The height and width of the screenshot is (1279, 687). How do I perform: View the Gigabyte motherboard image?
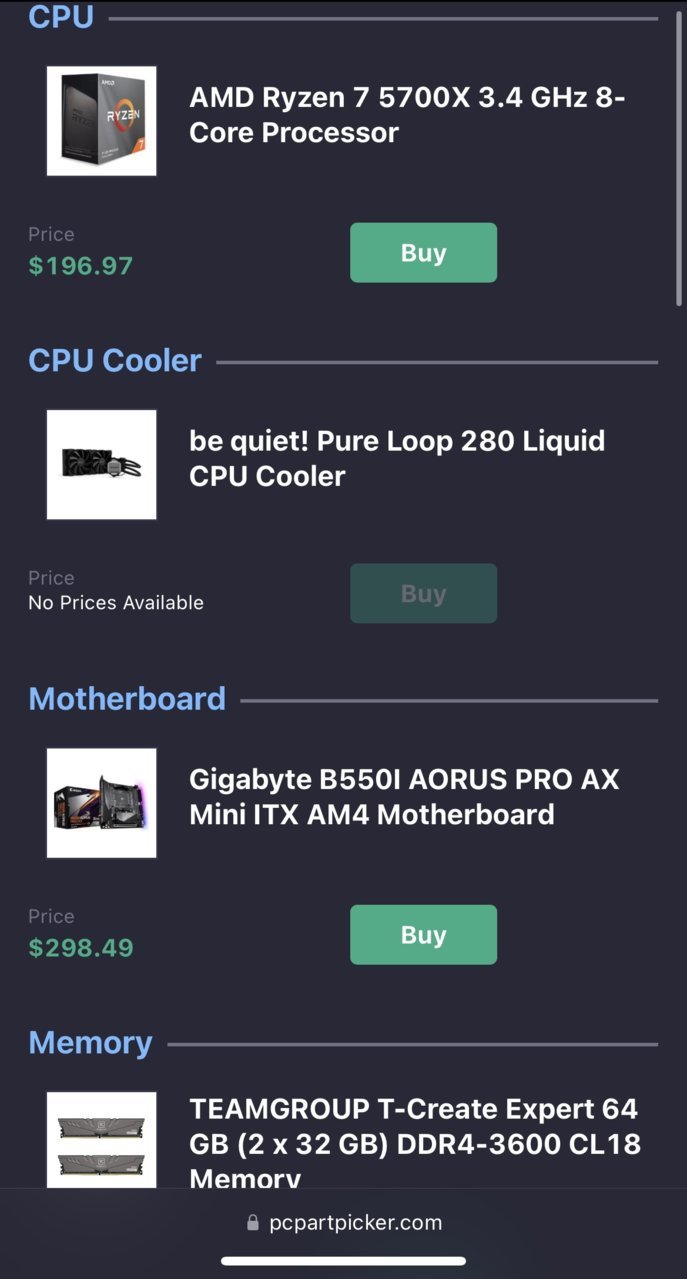(x=102, y=803)
